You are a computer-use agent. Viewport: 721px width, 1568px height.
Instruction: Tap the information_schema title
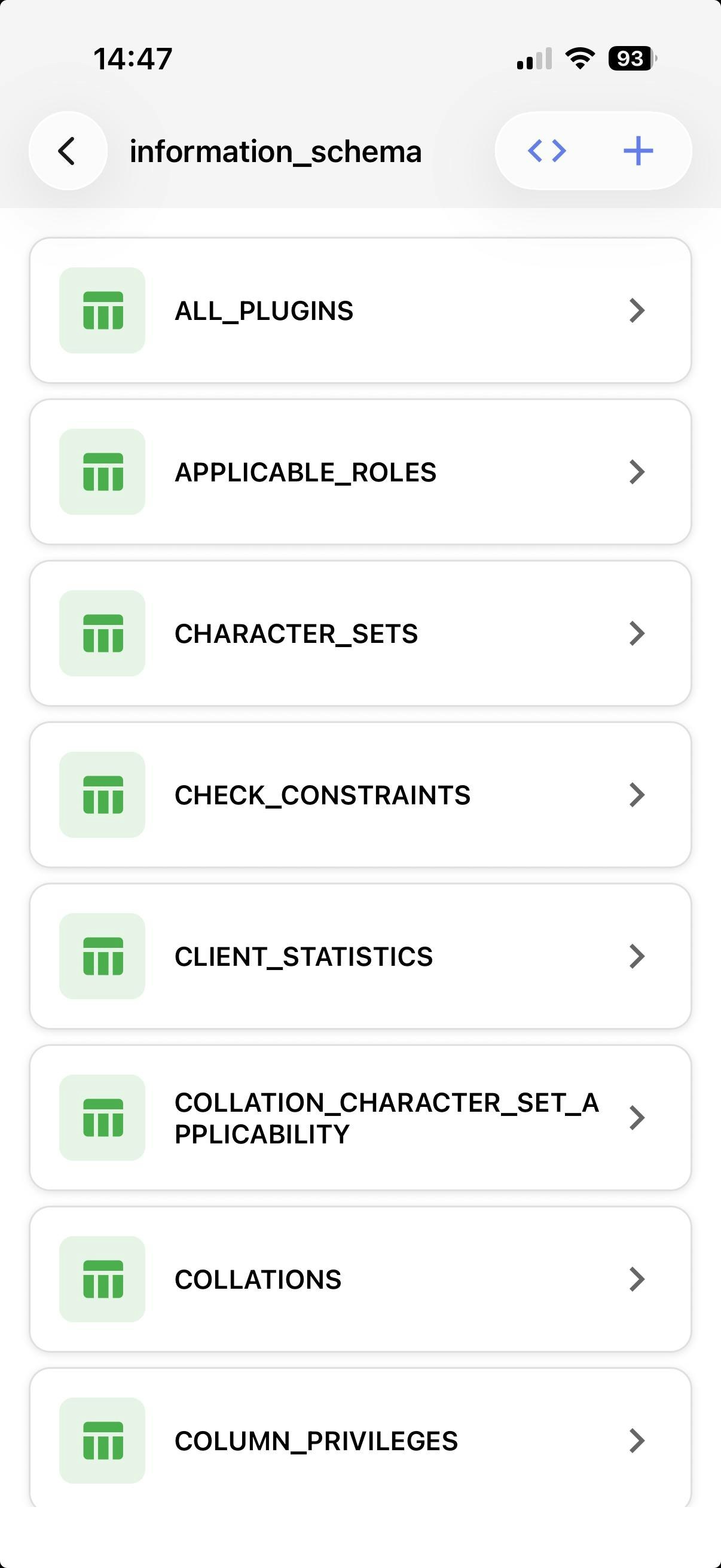(275, 151)
